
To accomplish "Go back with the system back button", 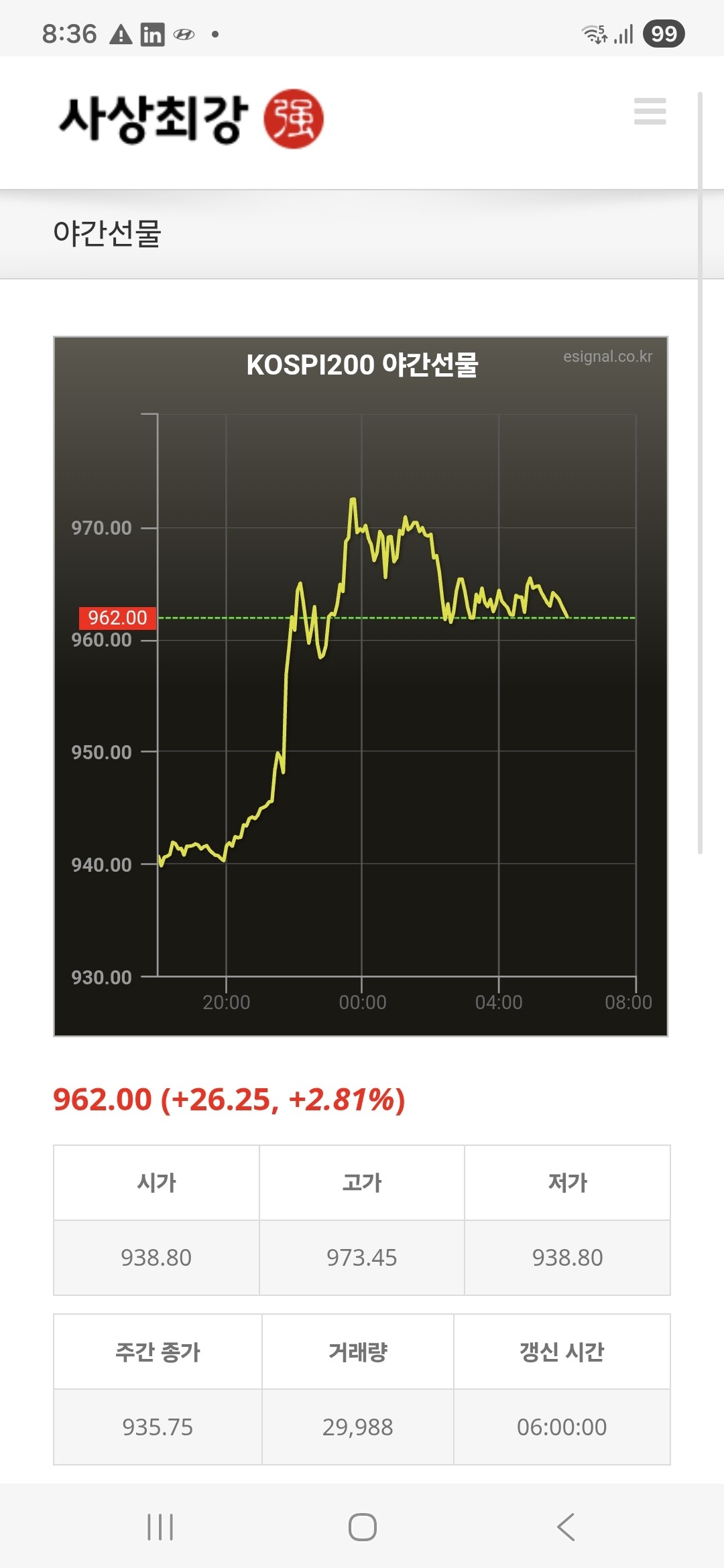I will pos(566,1527).
